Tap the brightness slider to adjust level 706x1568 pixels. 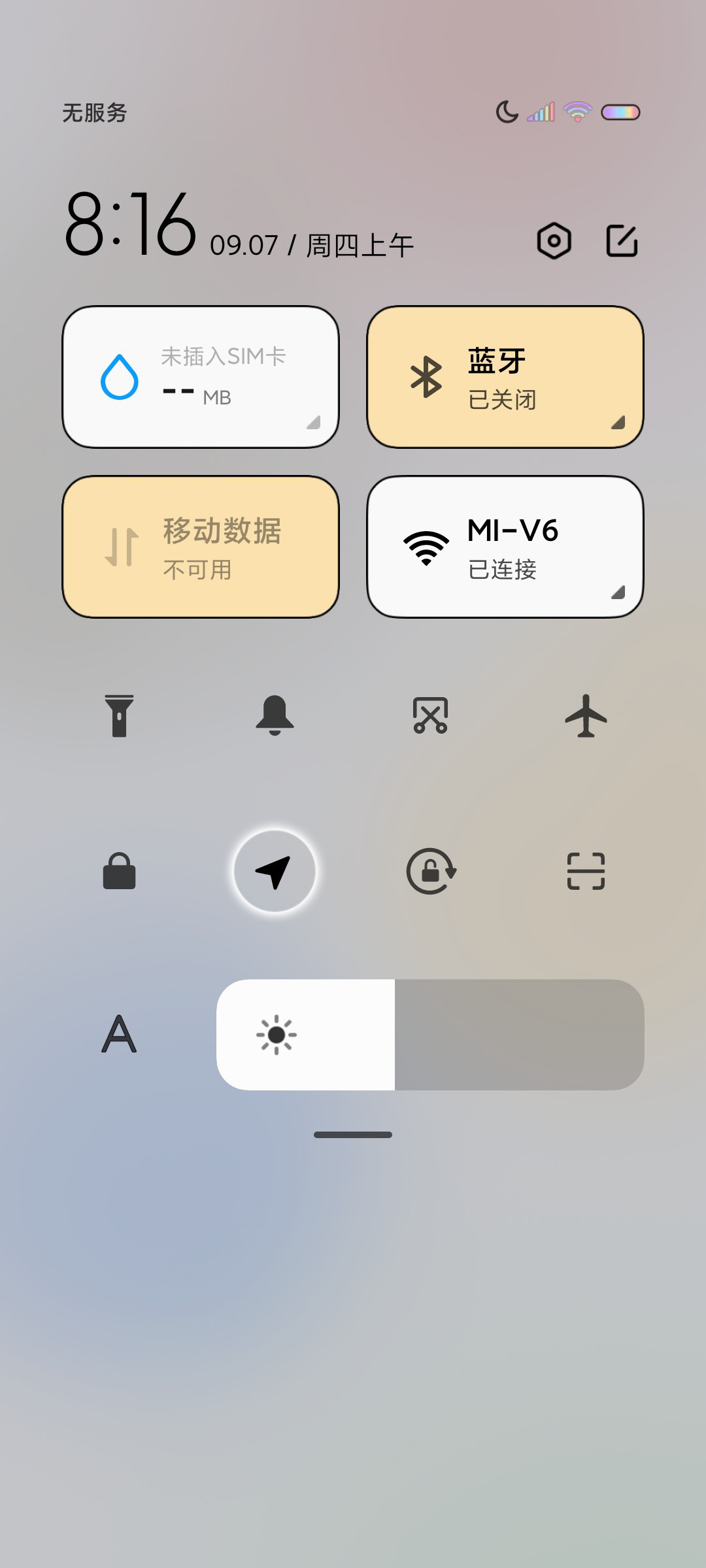pyautogui.click(x=430, y=1034)
